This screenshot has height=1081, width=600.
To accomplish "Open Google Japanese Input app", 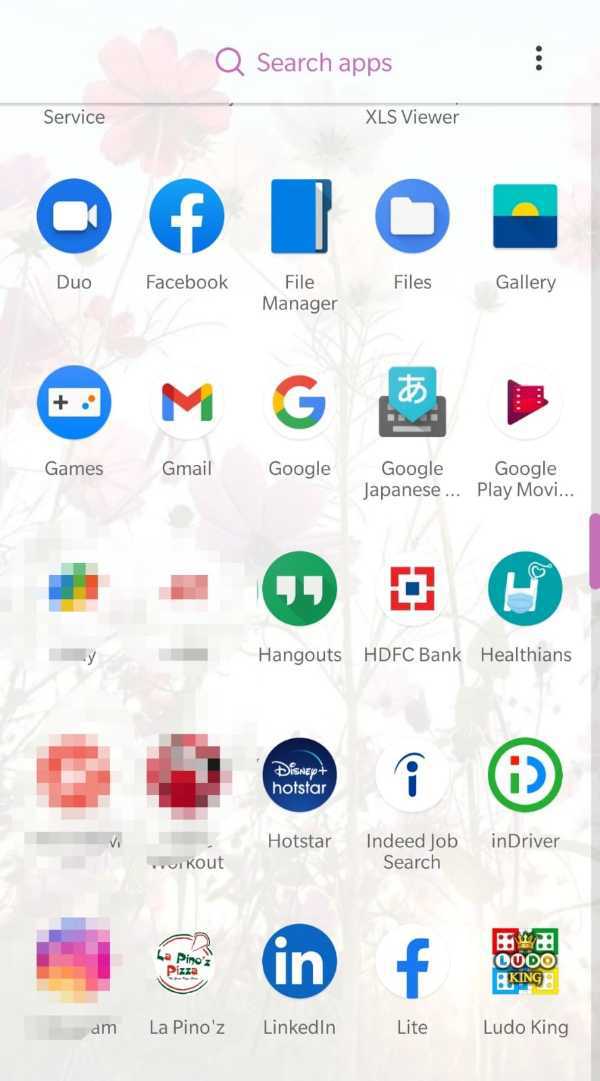I will click(x=412, y=403).
